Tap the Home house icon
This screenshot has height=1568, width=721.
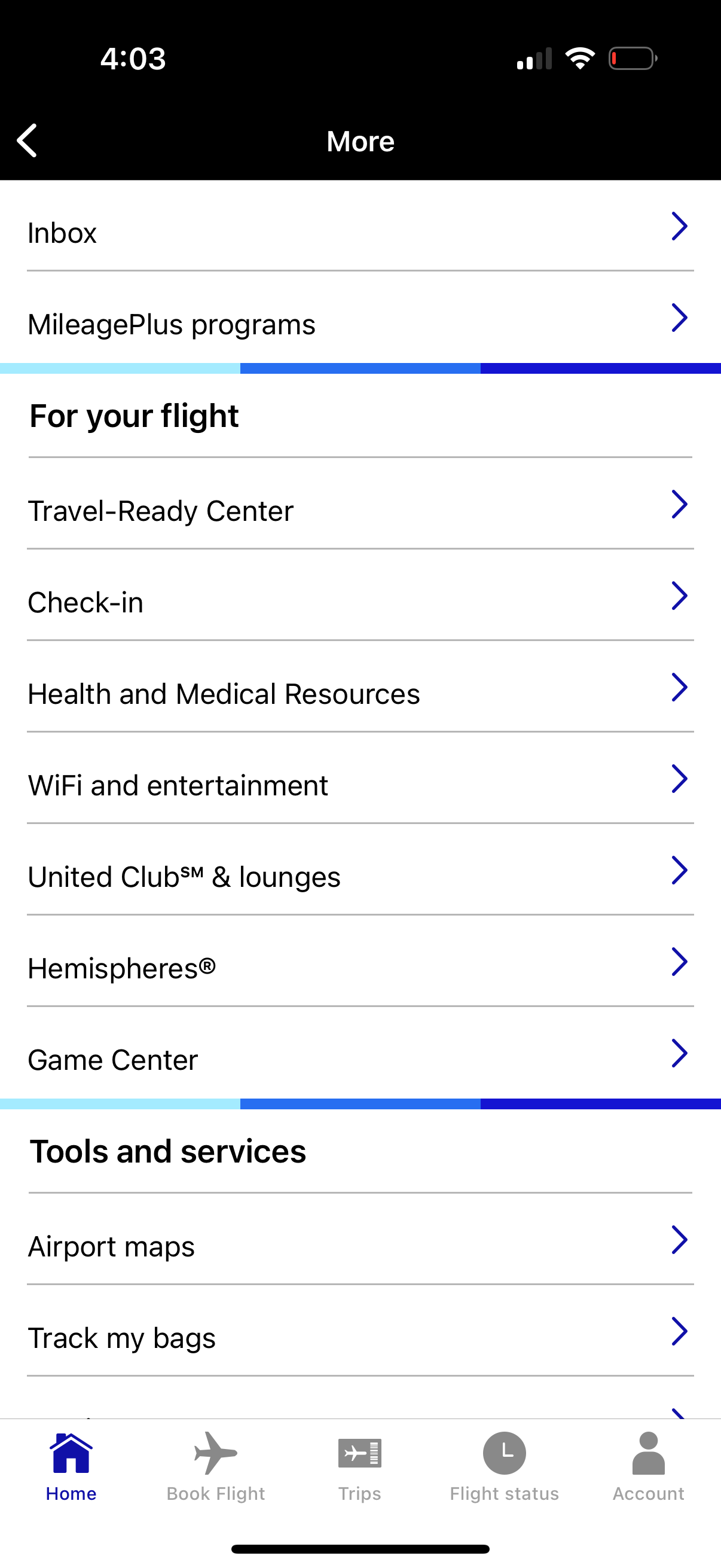pos(71,1454)
